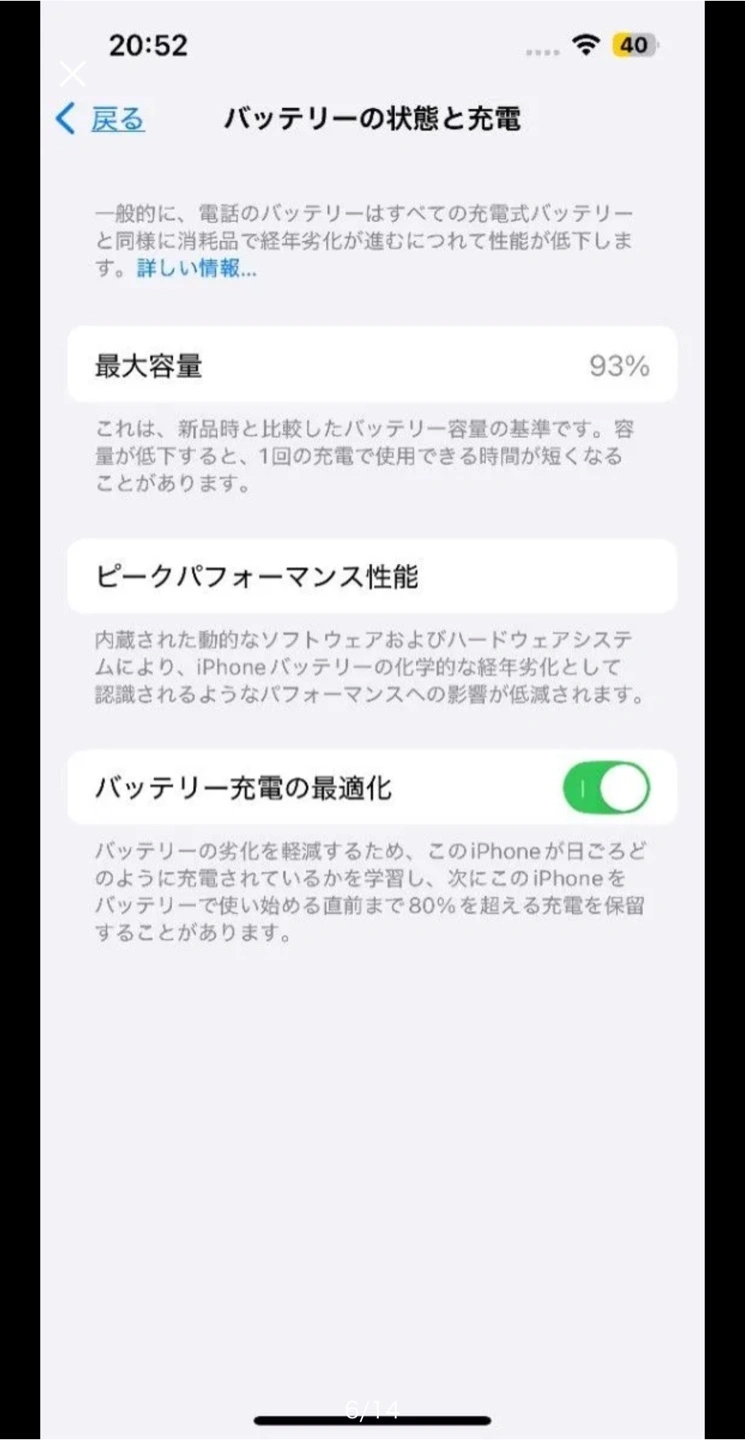Close the photo viewer with the X

(72, 73)
